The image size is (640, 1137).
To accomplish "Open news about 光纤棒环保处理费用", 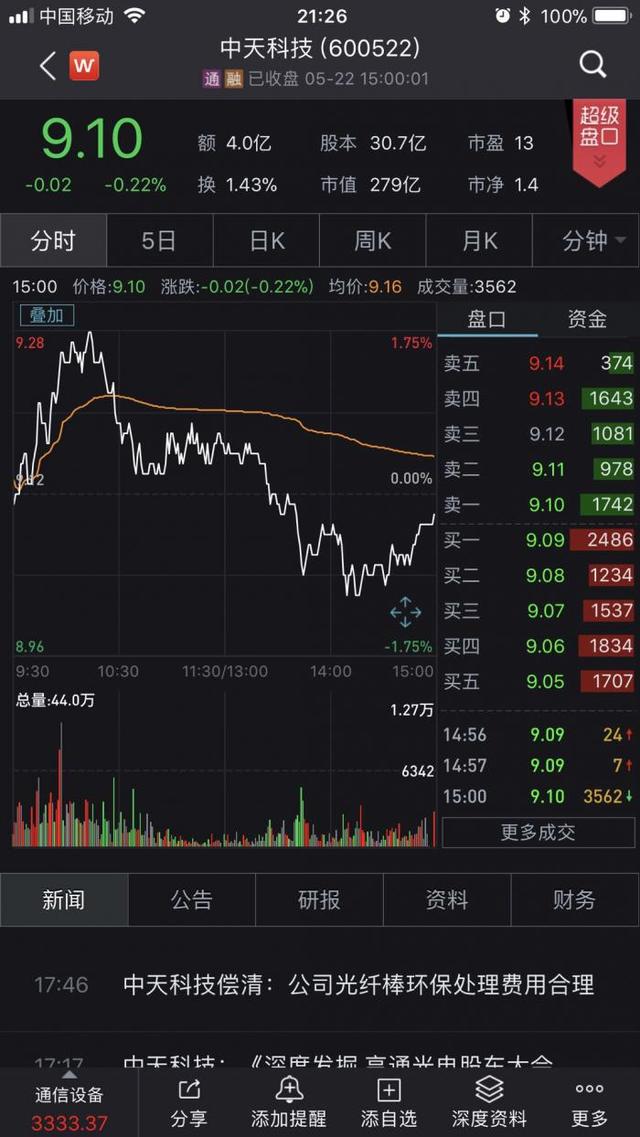I will coord(358,985).
